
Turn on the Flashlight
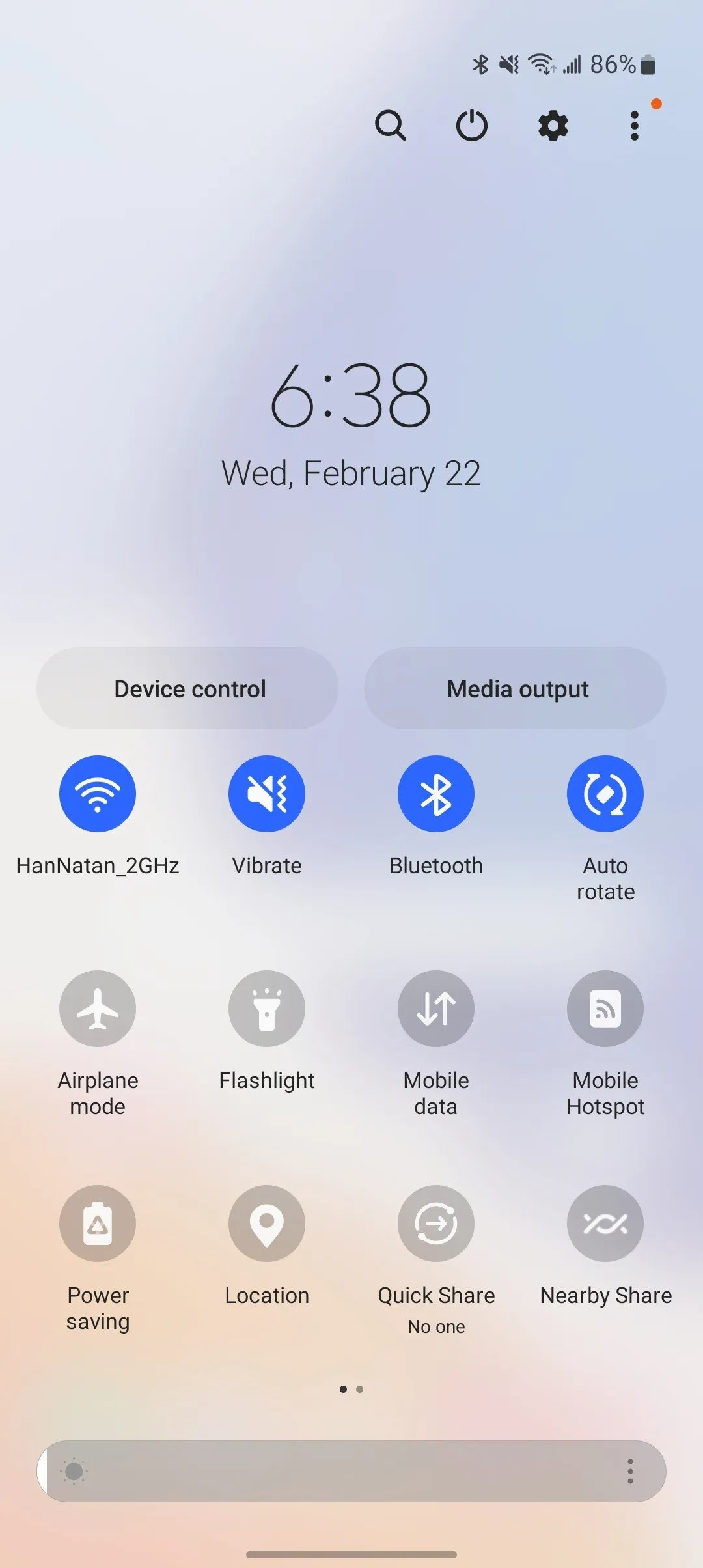coord(267,1009)
